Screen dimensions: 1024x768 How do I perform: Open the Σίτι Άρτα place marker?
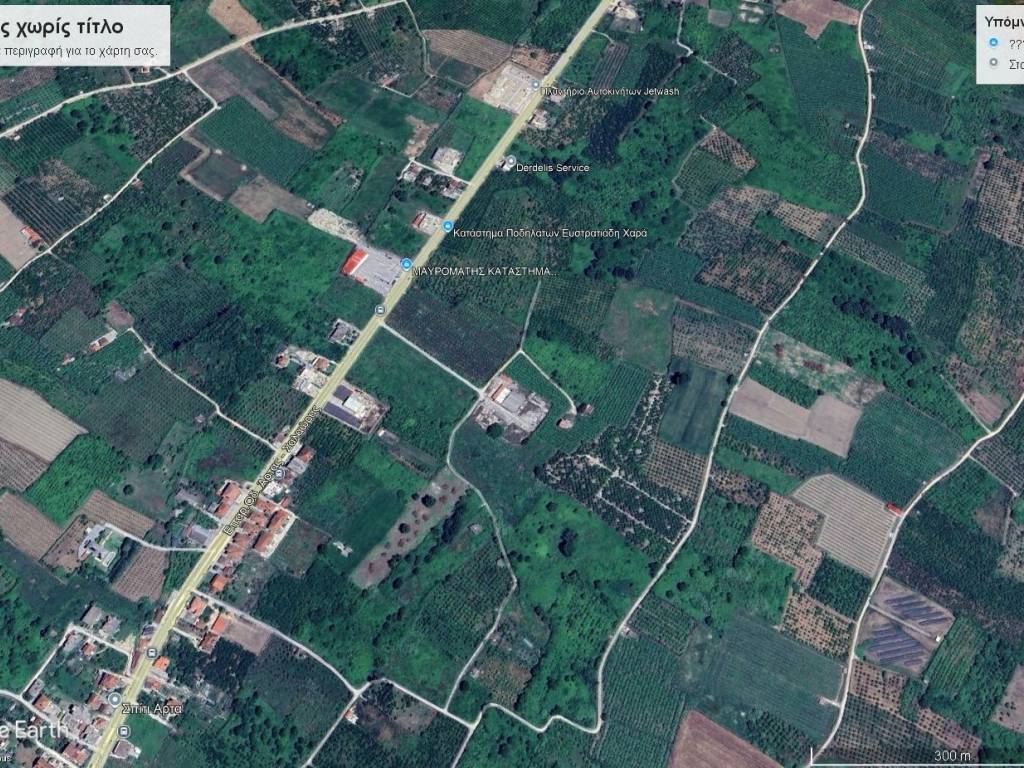115,699
